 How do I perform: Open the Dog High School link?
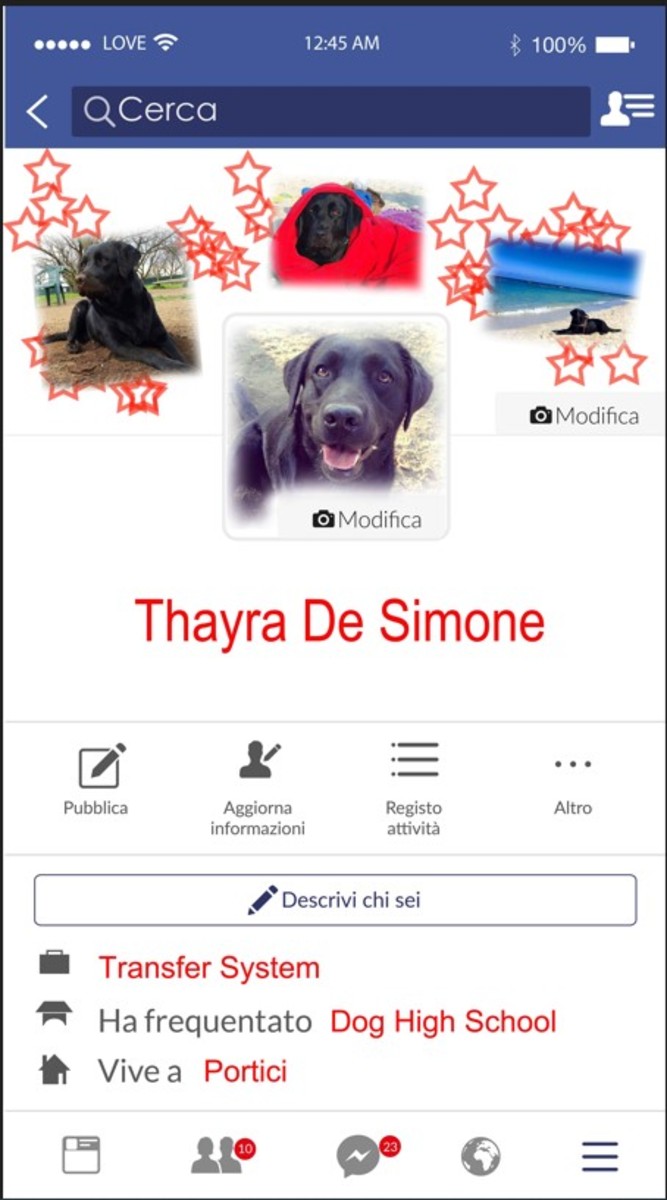coord(443,1022)
